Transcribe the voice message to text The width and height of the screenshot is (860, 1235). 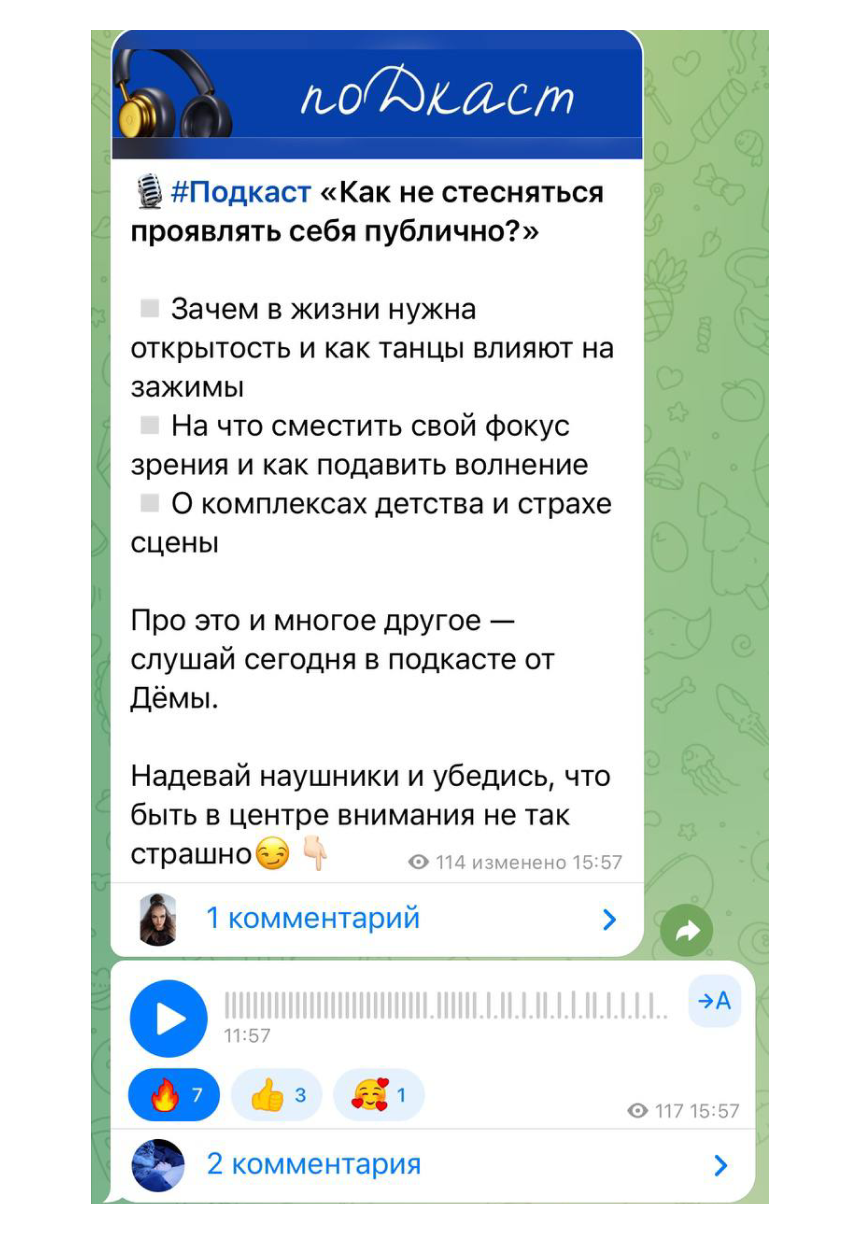[x=714, y=1002]
